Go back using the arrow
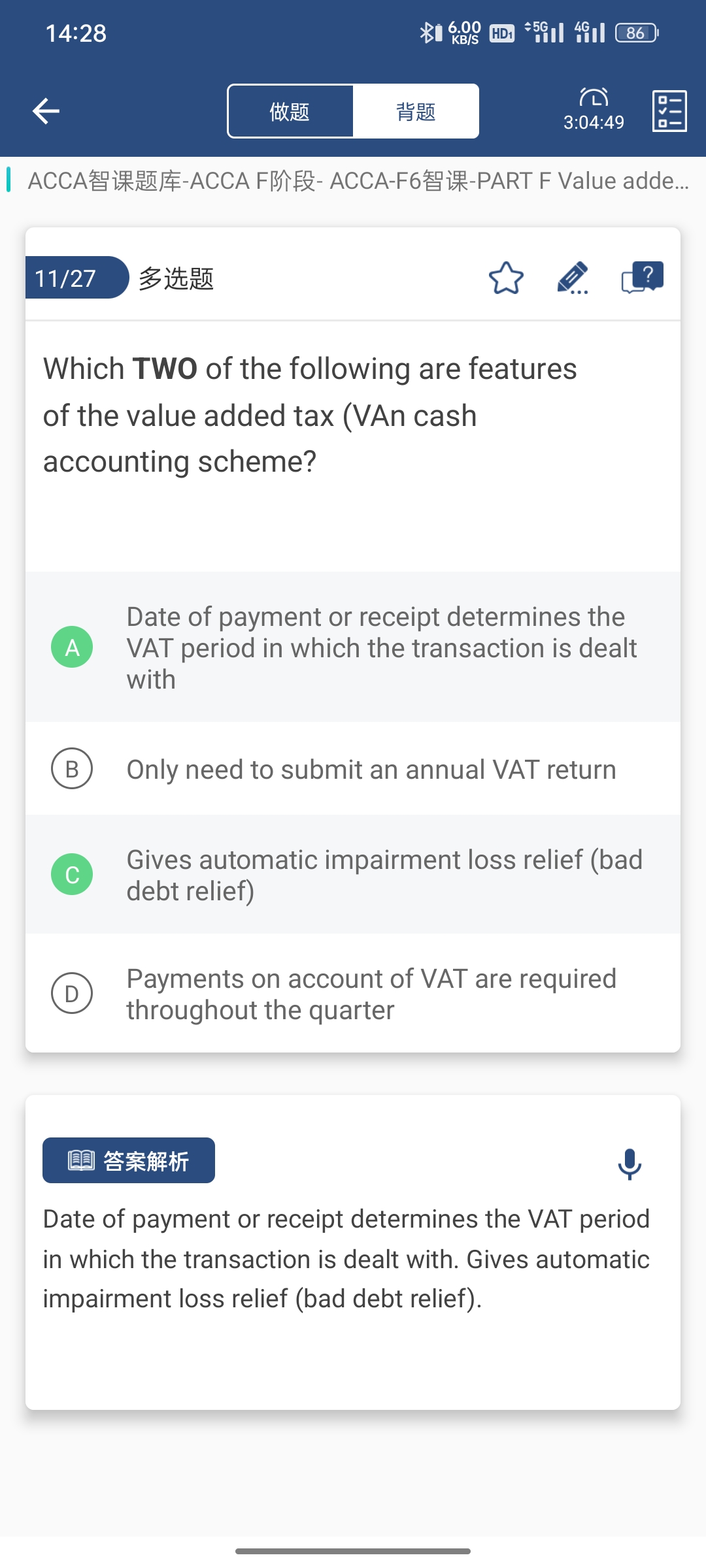This screenshot has height=1568, width=706. tap(46, 111)
